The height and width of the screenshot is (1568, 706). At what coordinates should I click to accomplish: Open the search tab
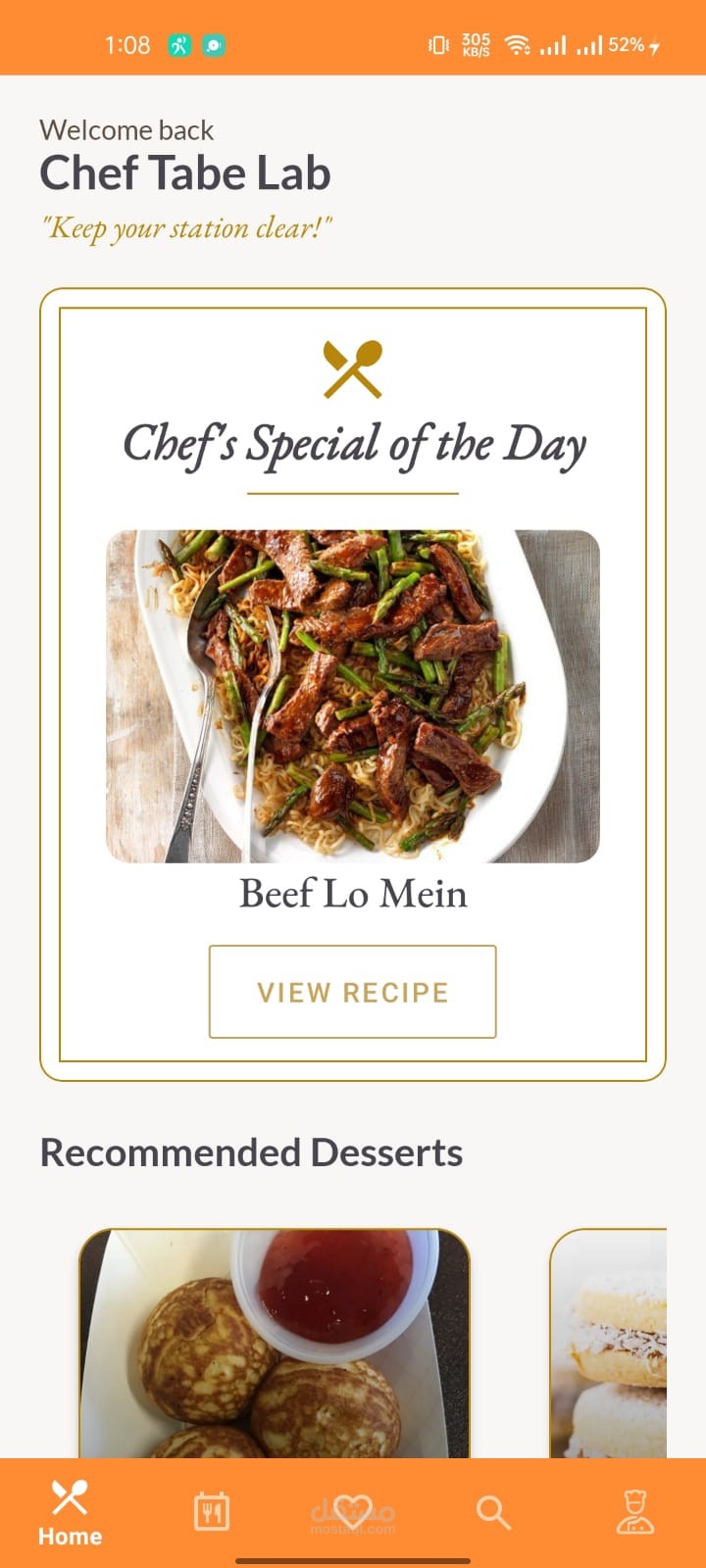click(x=493, y=1512)
